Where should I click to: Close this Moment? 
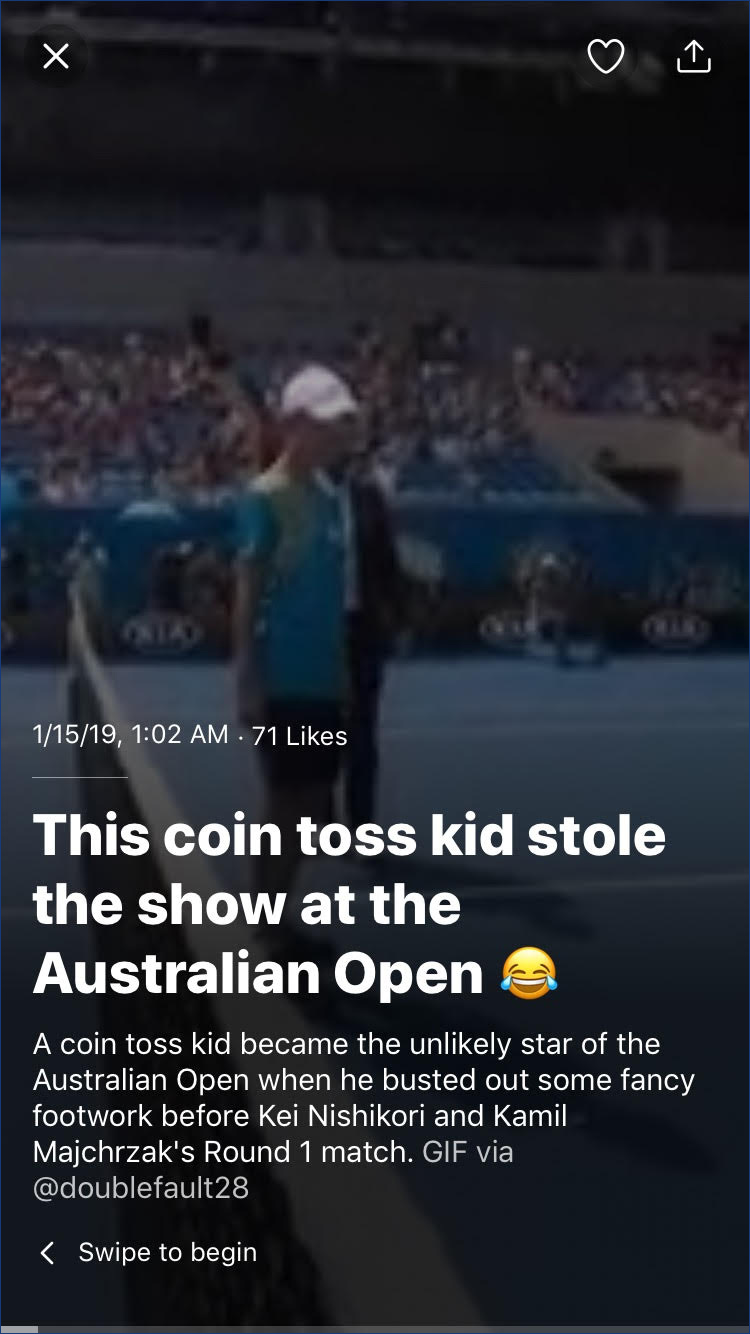pos(56,57)
